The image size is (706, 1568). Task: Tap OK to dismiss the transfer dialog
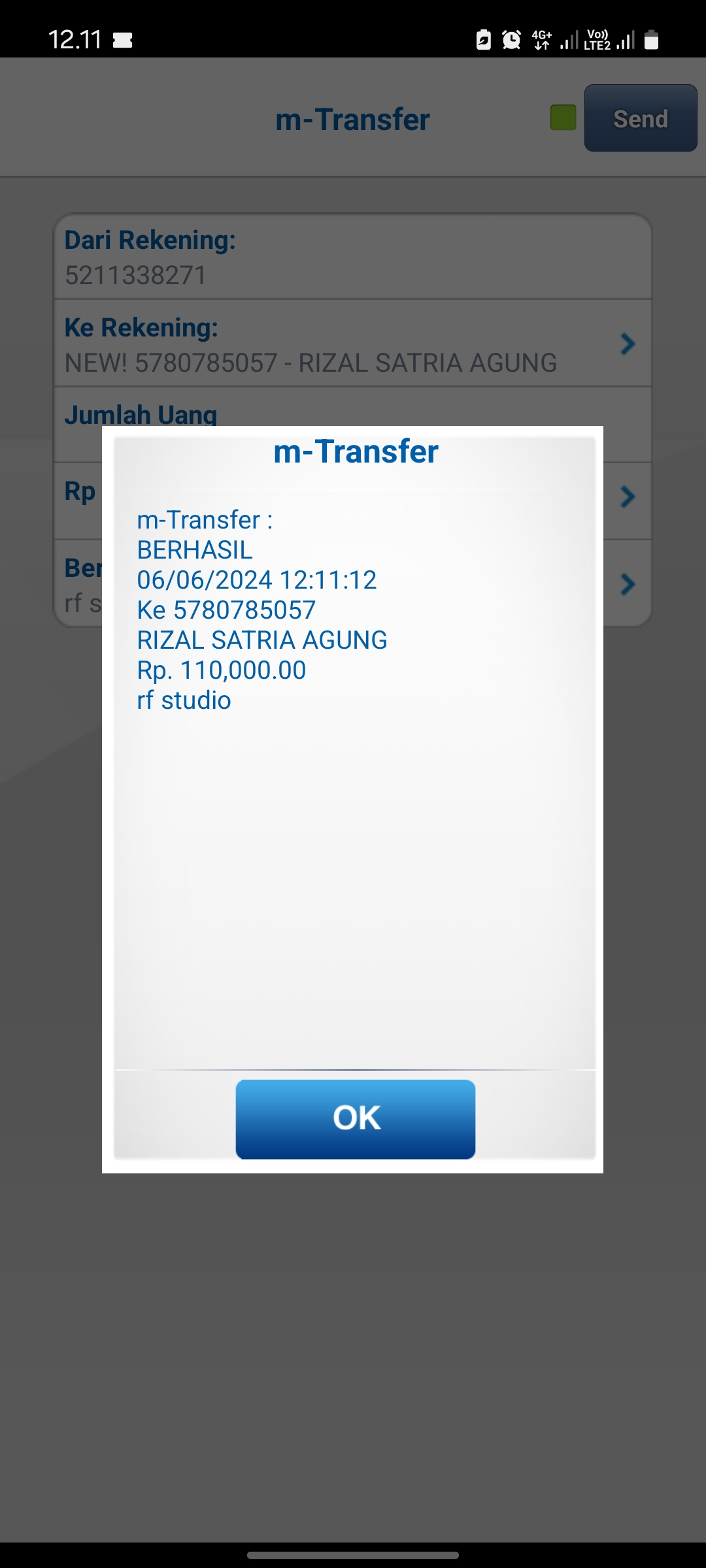[355, 1119]
